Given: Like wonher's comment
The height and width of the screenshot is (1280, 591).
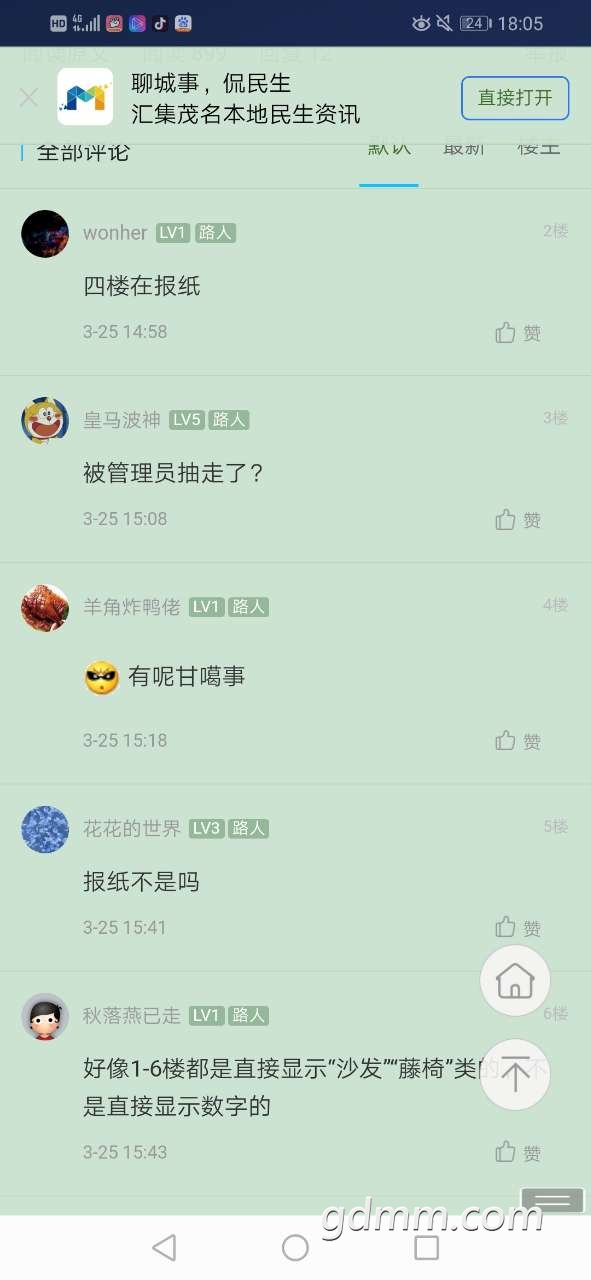Looking at the screenshot, I should tap(518, 332).
